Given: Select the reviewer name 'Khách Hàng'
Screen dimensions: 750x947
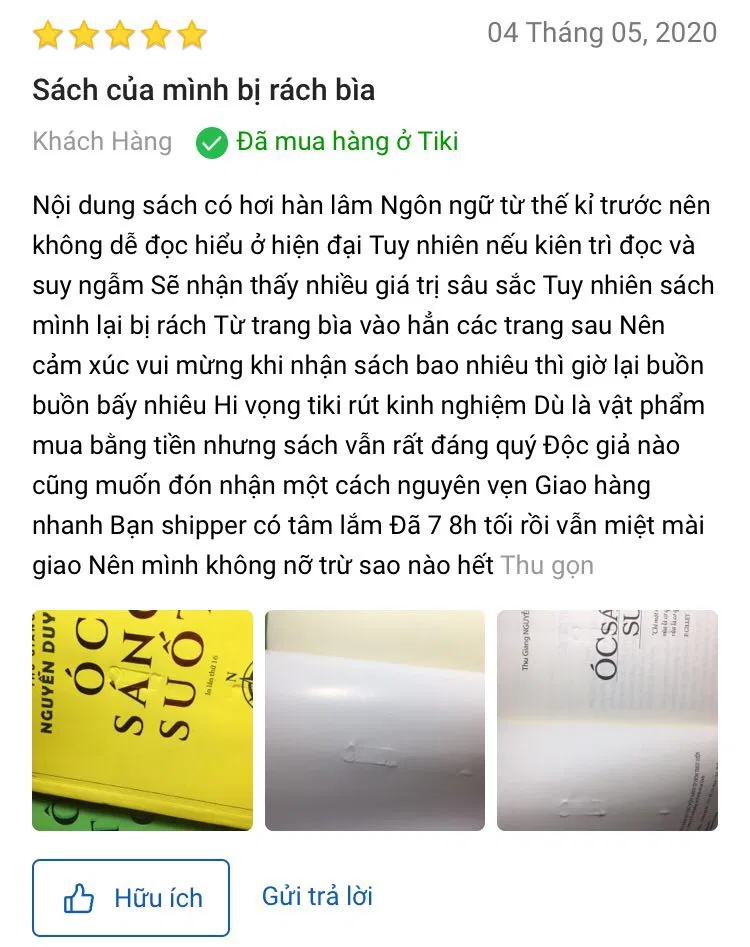Looking at the screenshot, I should (x=103, y=142).
